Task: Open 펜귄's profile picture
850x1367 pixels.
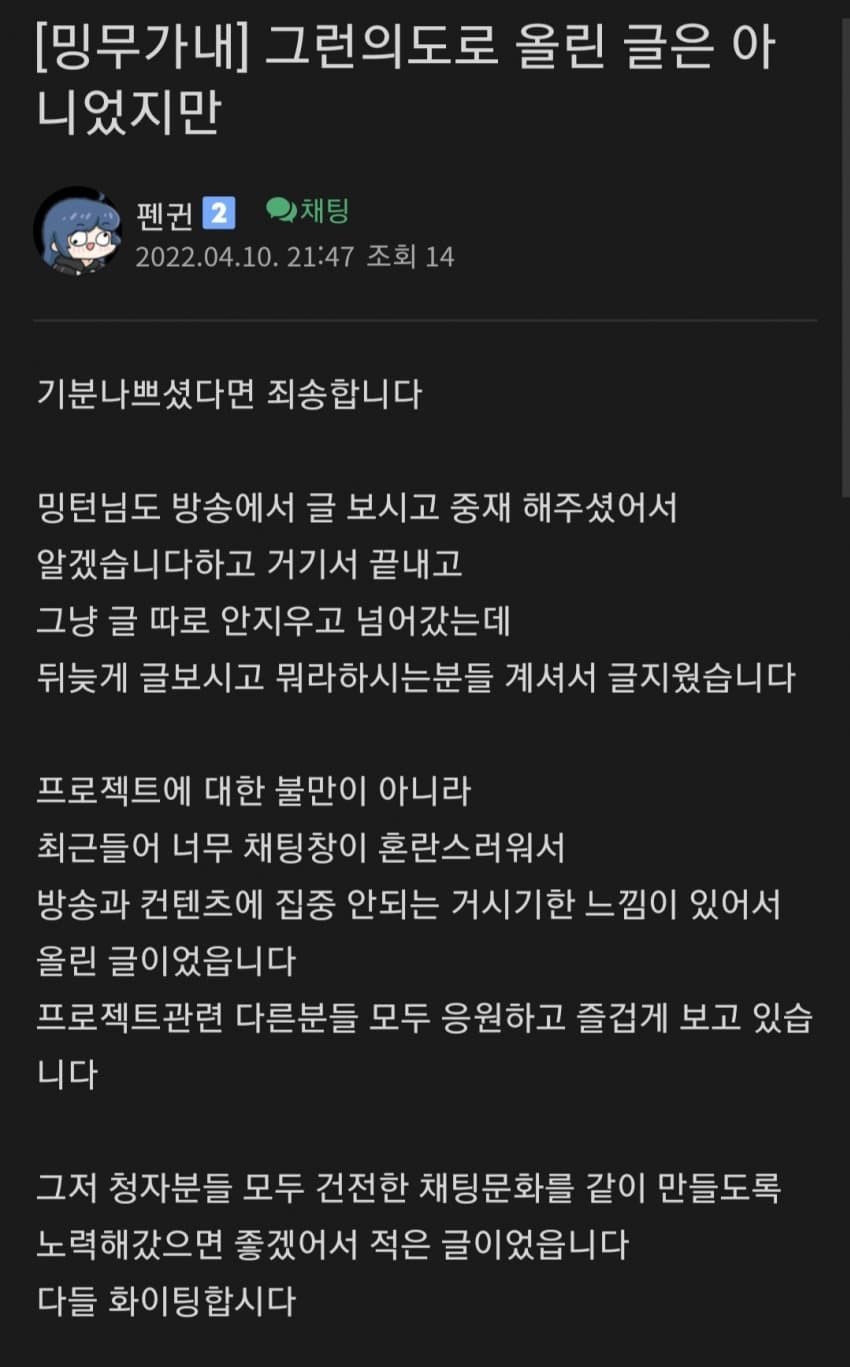Action: pos(77,230)
